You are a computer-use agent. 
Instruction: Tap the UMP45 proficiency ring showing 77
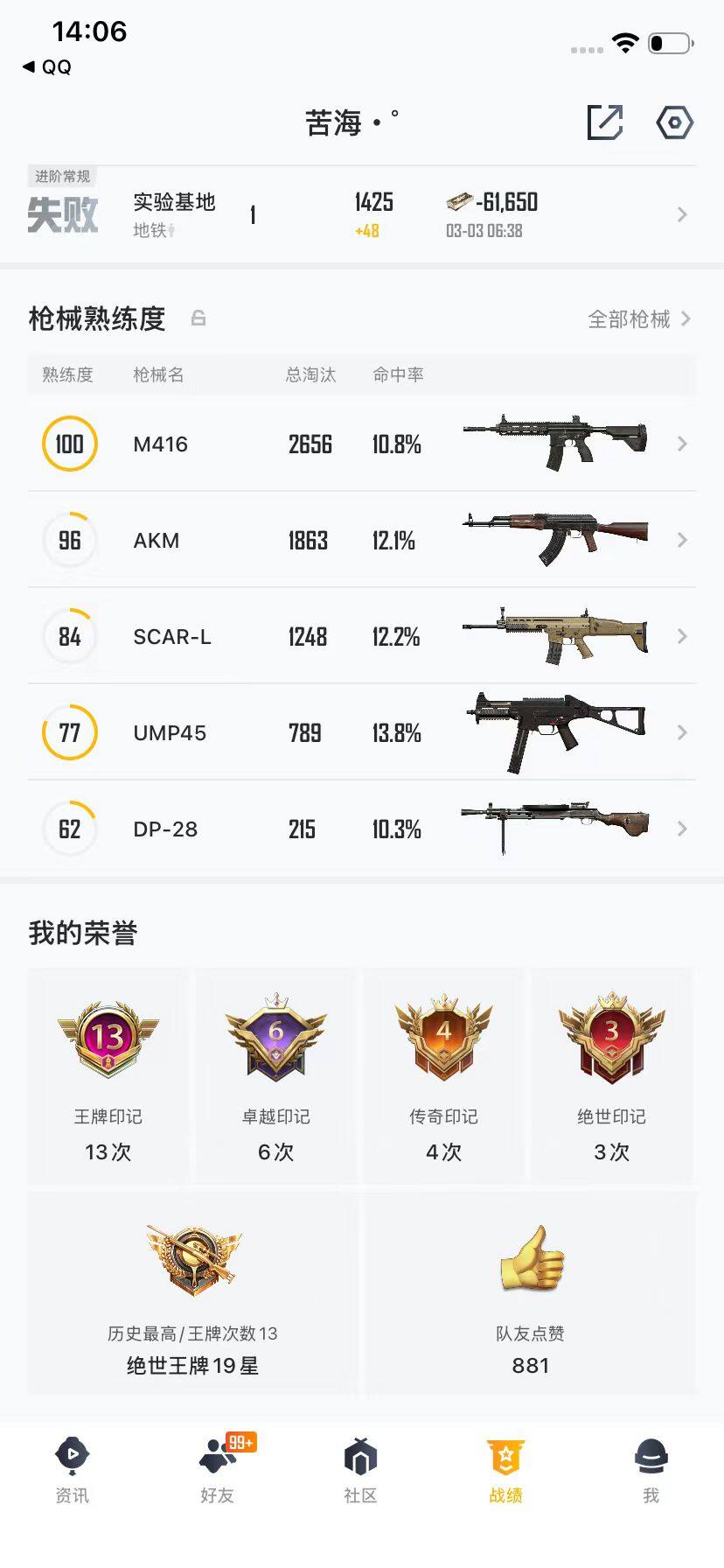point(69,732)
